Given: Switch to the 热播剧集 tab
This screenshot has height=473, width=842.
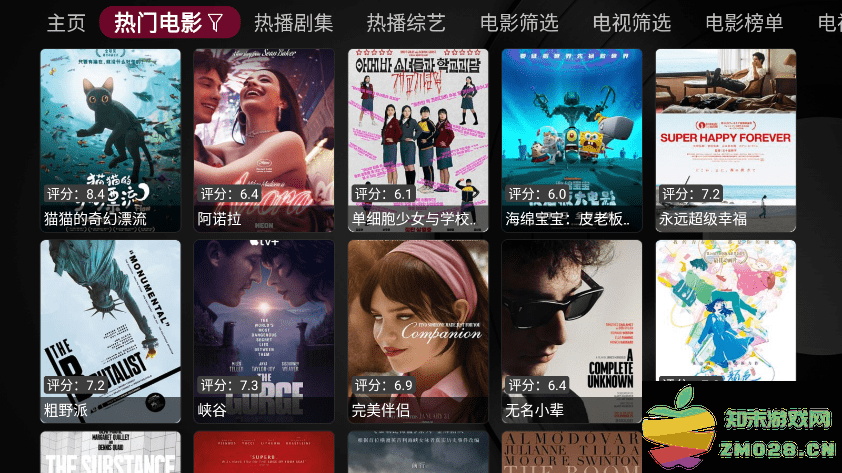Looking at the screenshot, I should (x=293, y=22).
